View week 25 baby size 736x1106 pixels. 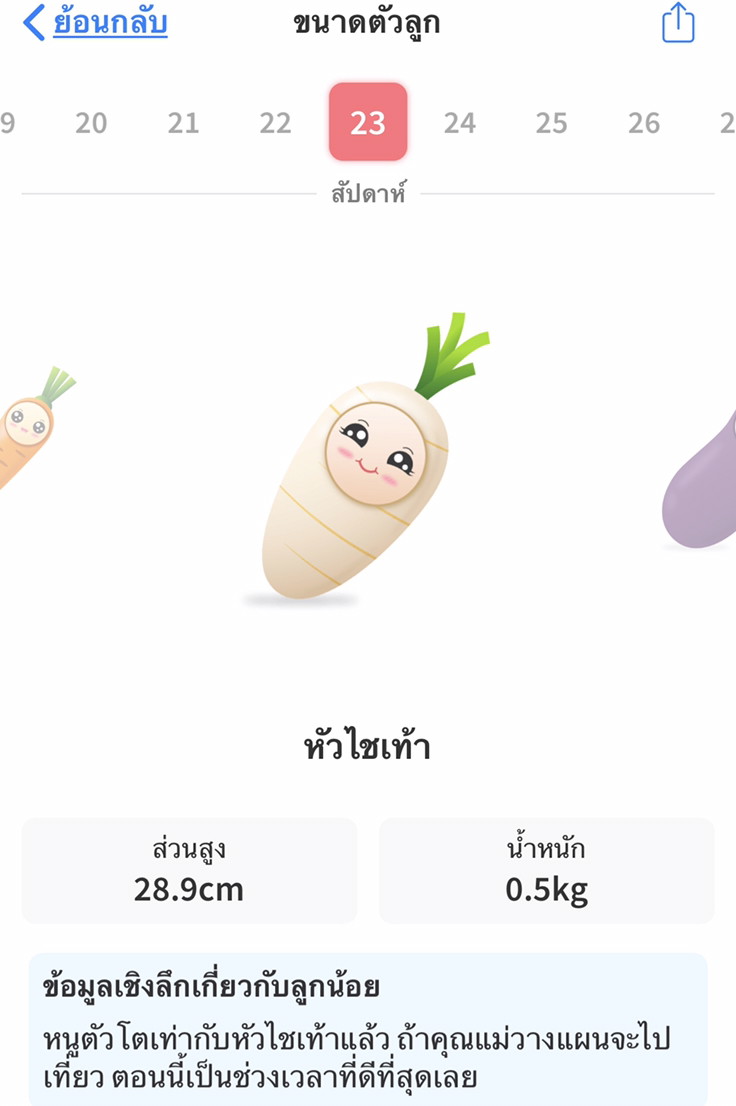552,123
